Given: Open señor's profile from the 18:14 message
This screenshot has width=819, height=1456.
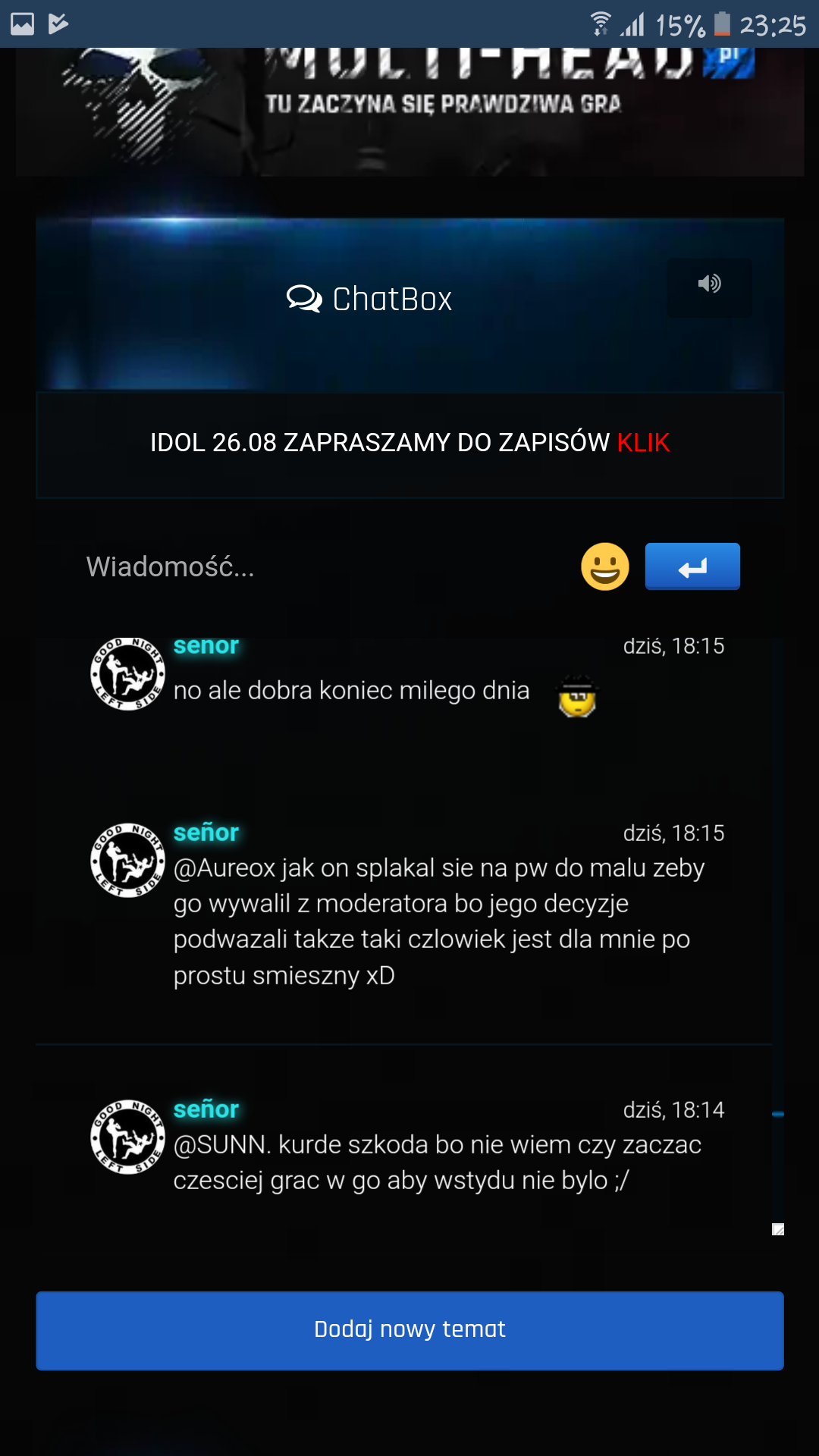Looking at the screenshot, I should tap(206, 1109).
